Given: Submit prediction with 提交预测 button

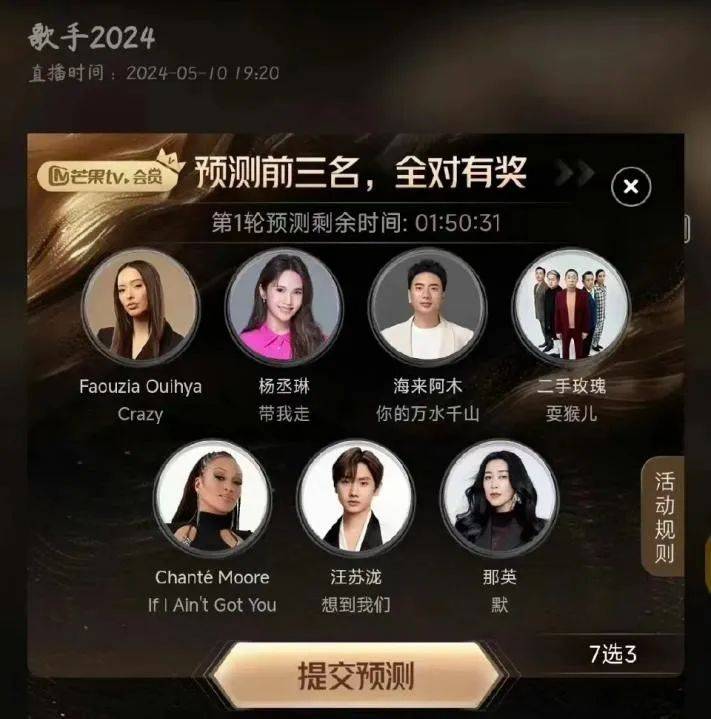Looking at the screenshot, I should (356, 676).
